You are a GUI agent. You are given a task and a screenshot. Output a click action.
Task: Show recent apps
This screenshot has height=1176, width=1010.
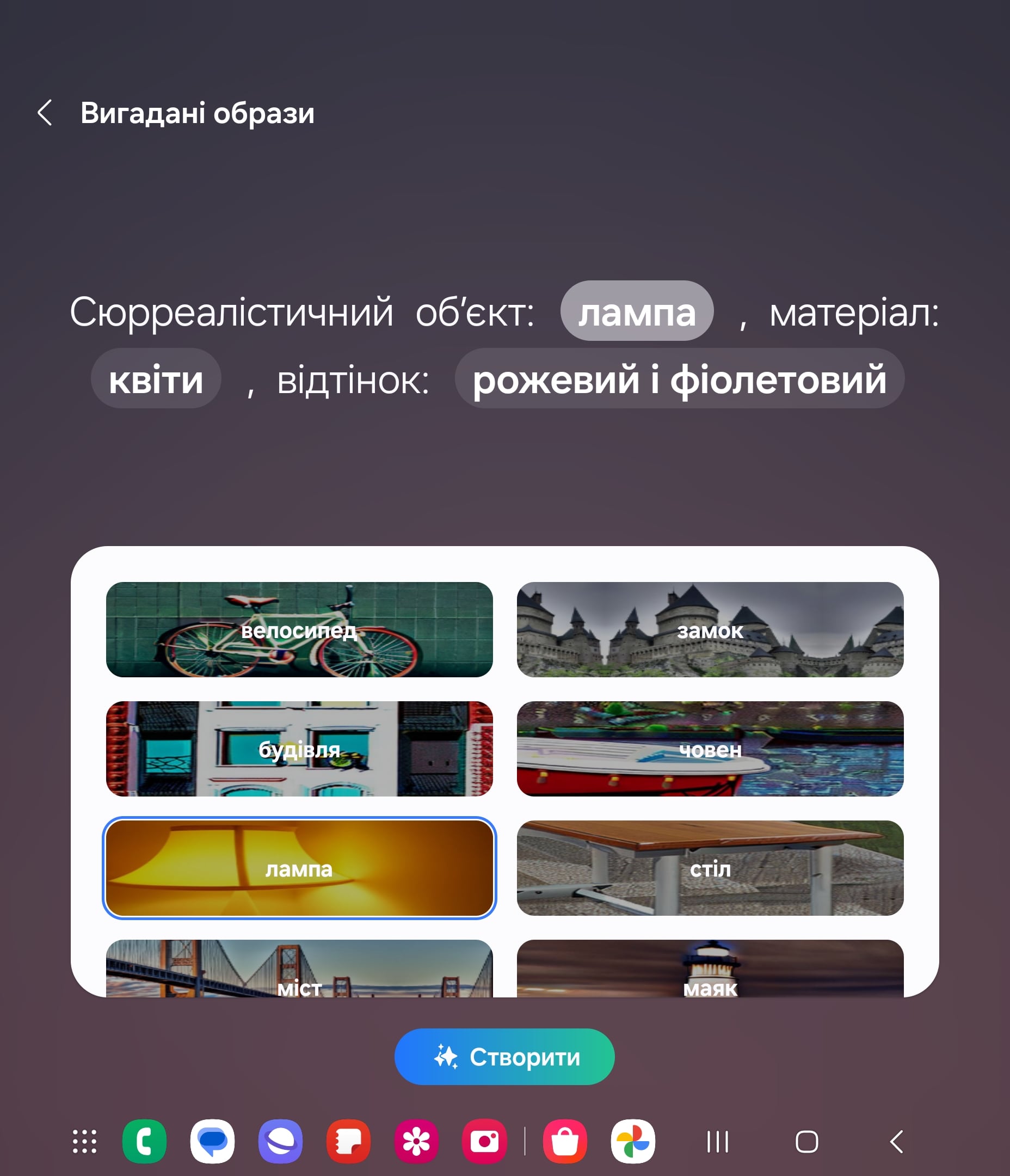tap(718, 1141)
